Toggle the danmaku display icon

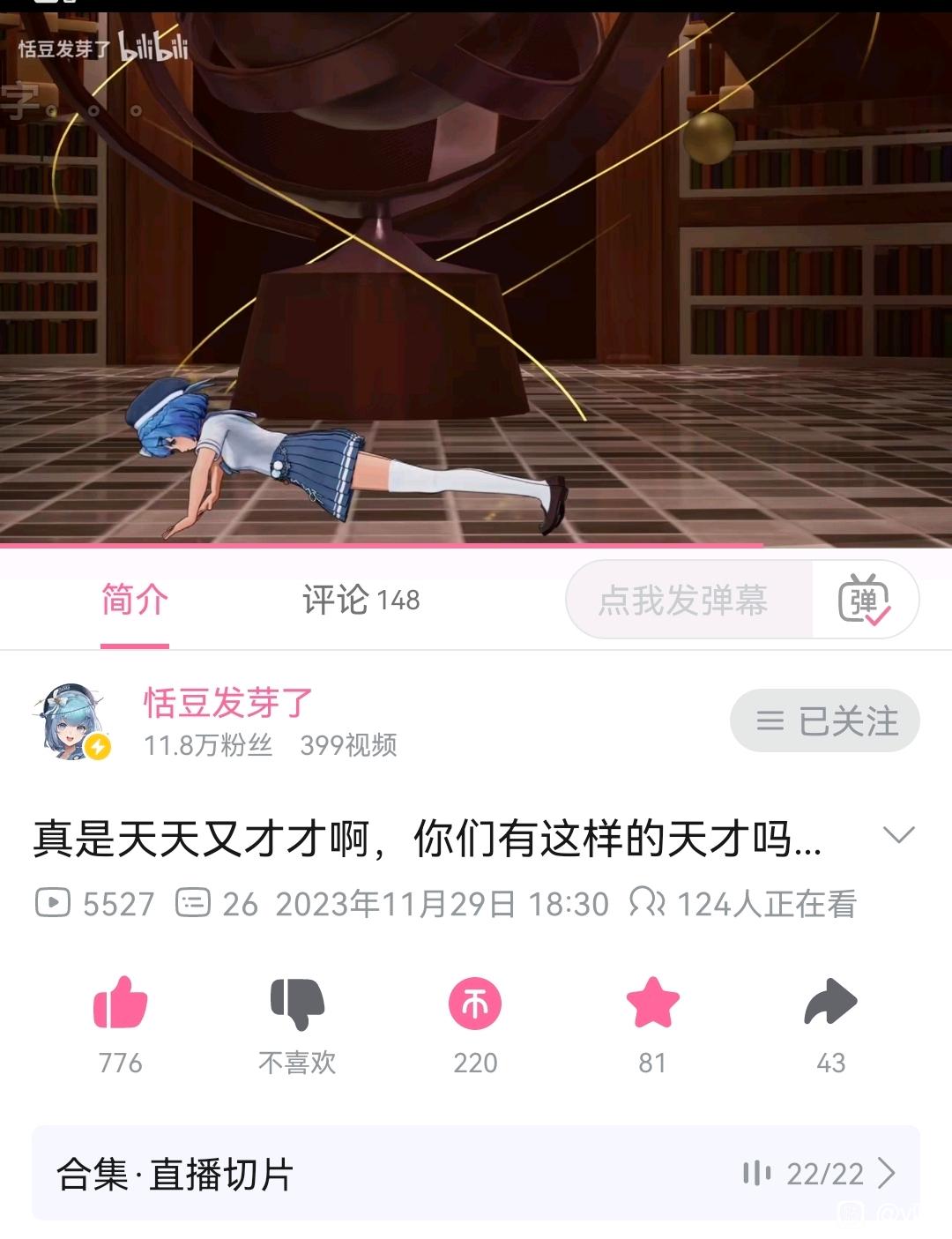(x=864, y=601)
